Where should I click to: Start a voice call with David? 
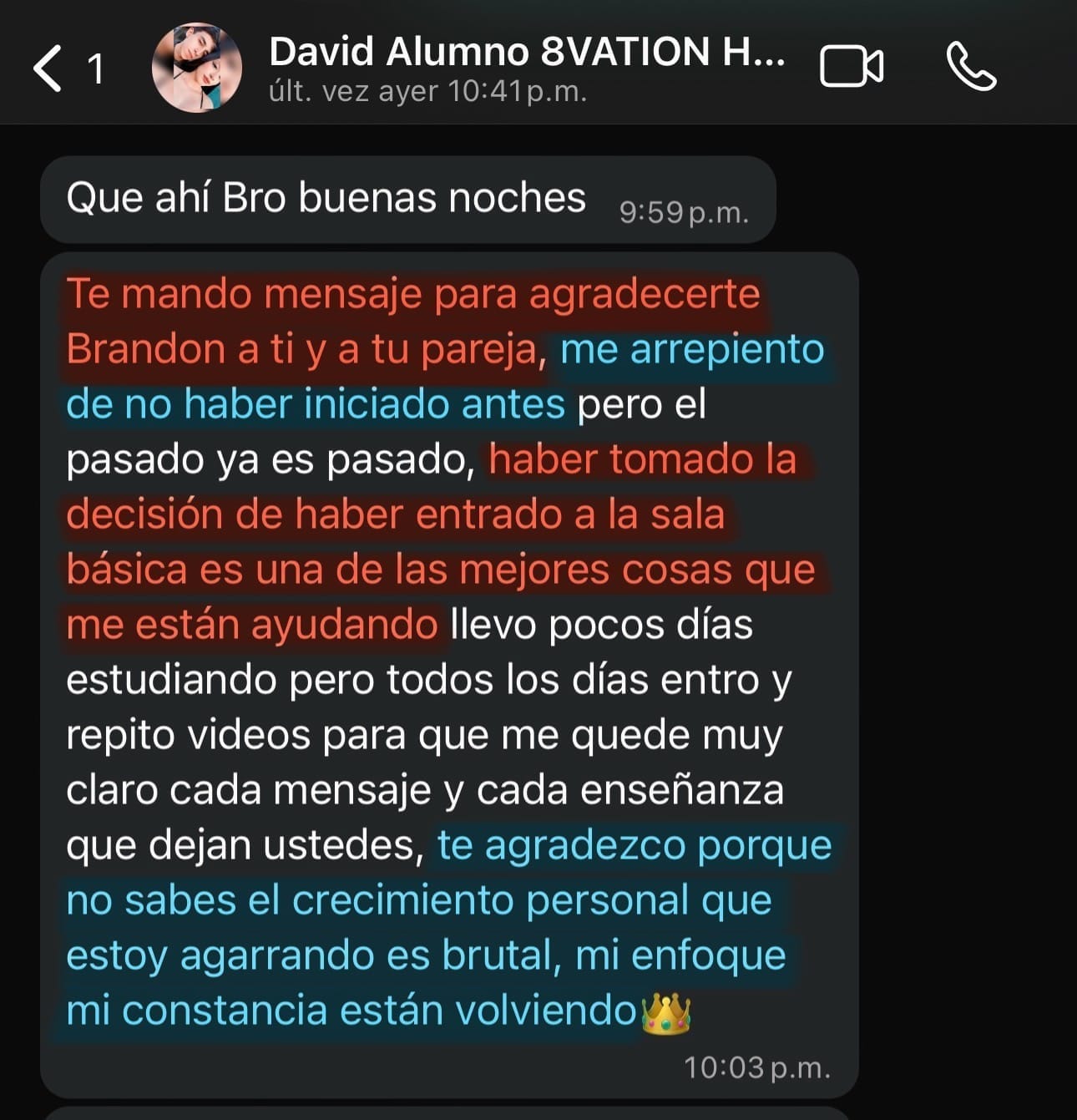pos(970,66)
